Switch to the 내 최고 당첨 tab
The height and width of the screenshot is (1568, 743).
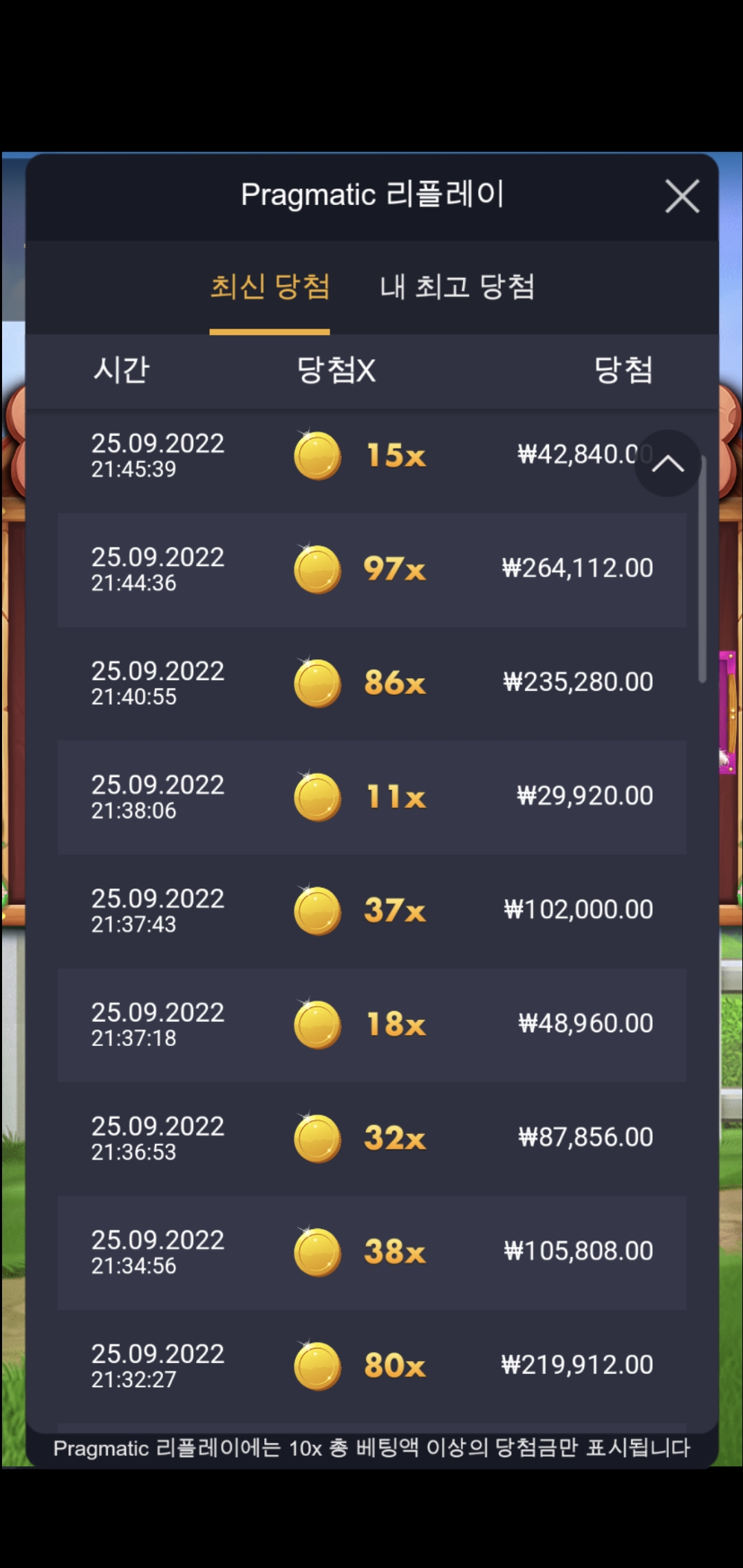[457, 287]
